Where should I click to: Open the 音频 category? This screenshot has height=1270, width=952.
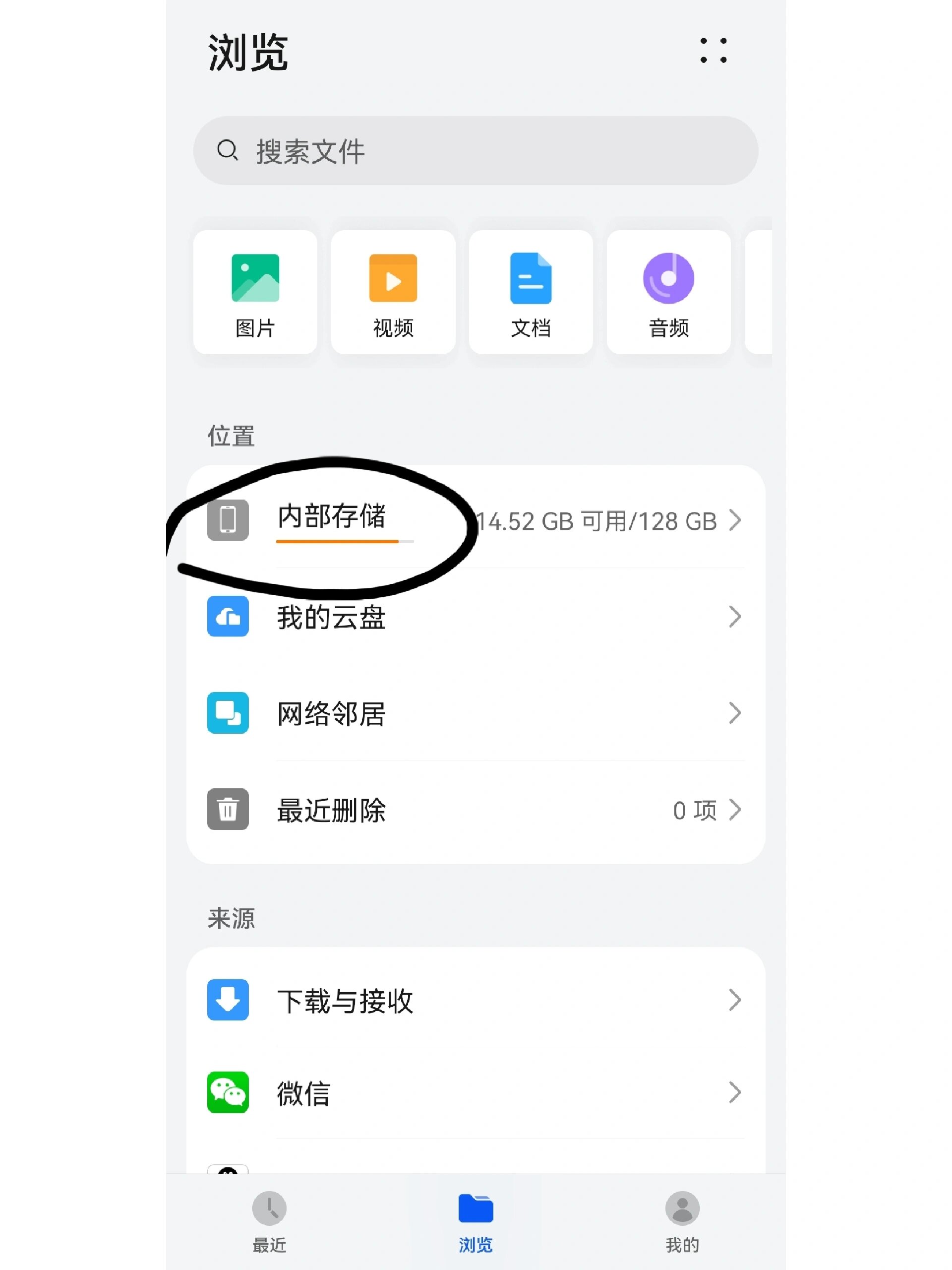[x=668, y=292]
